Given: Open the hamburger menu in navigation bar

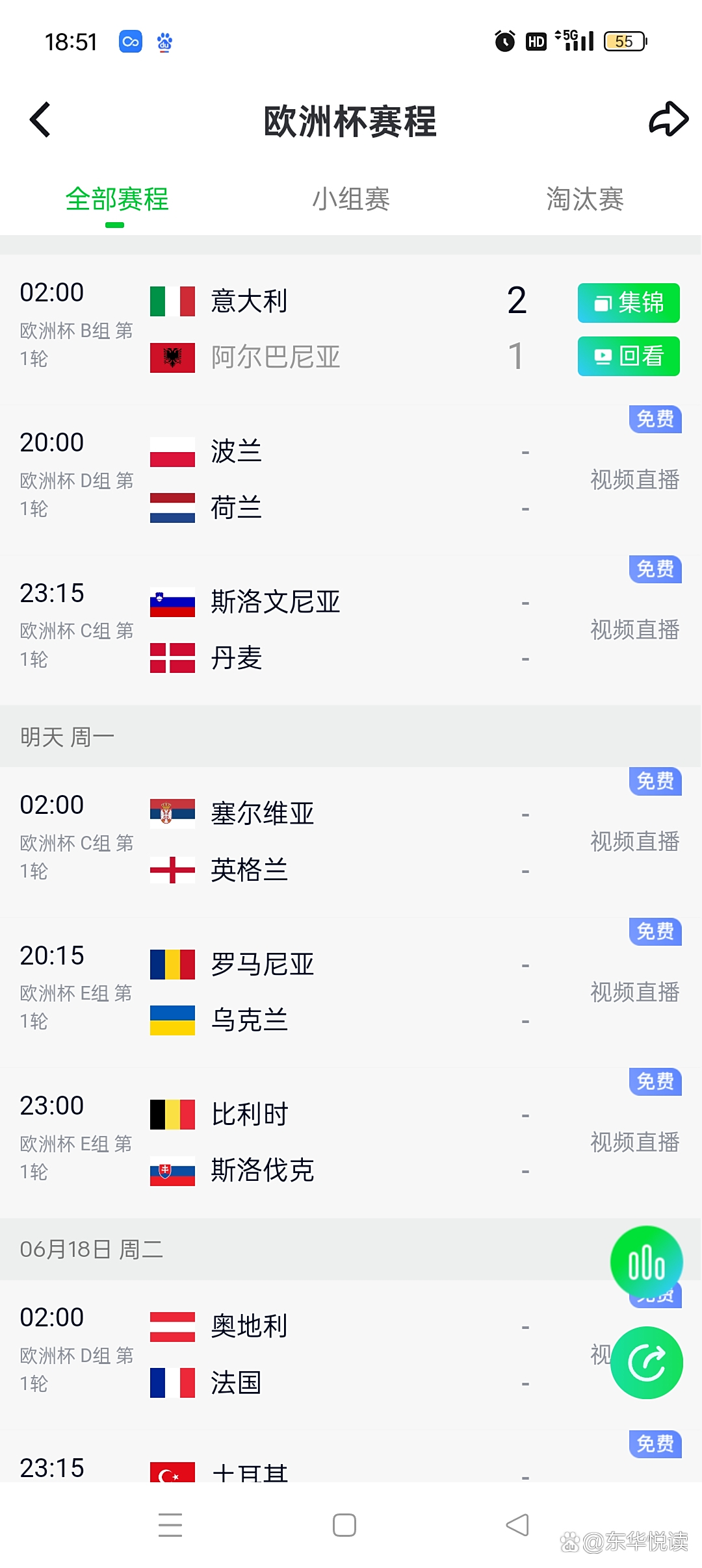Looking at the screenshot, I should [x=171, y=1523].
